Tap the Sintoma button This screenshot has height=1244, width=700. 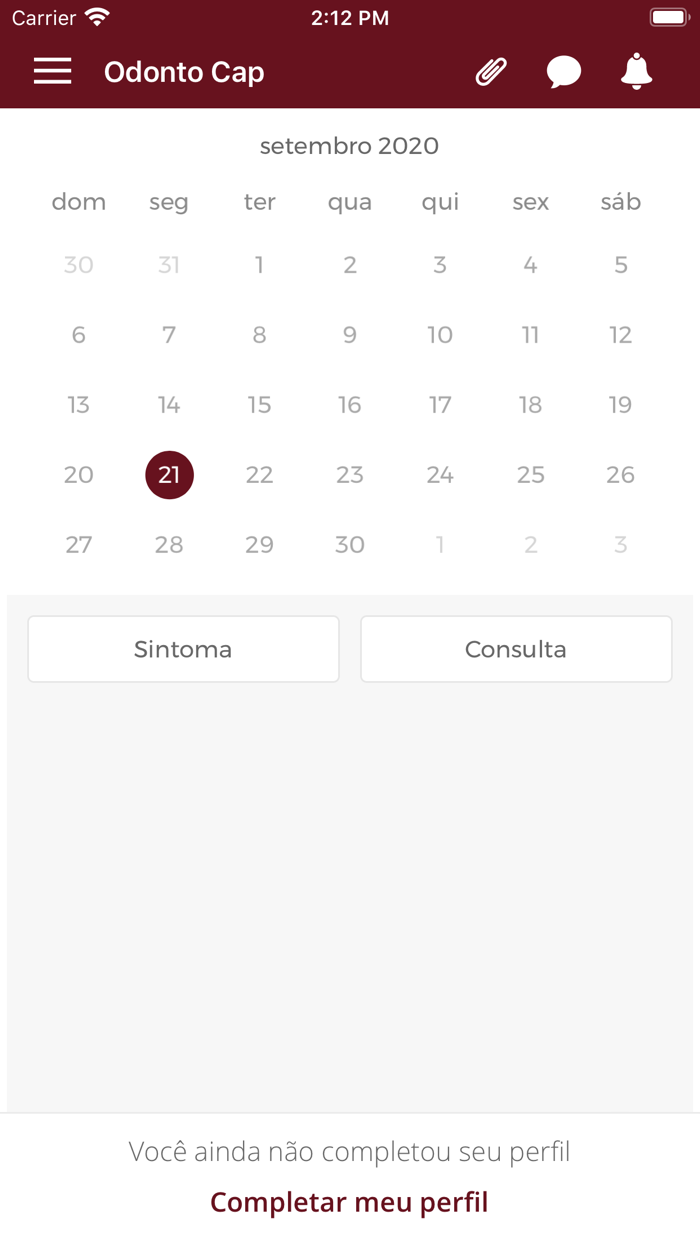coord(183,649)
